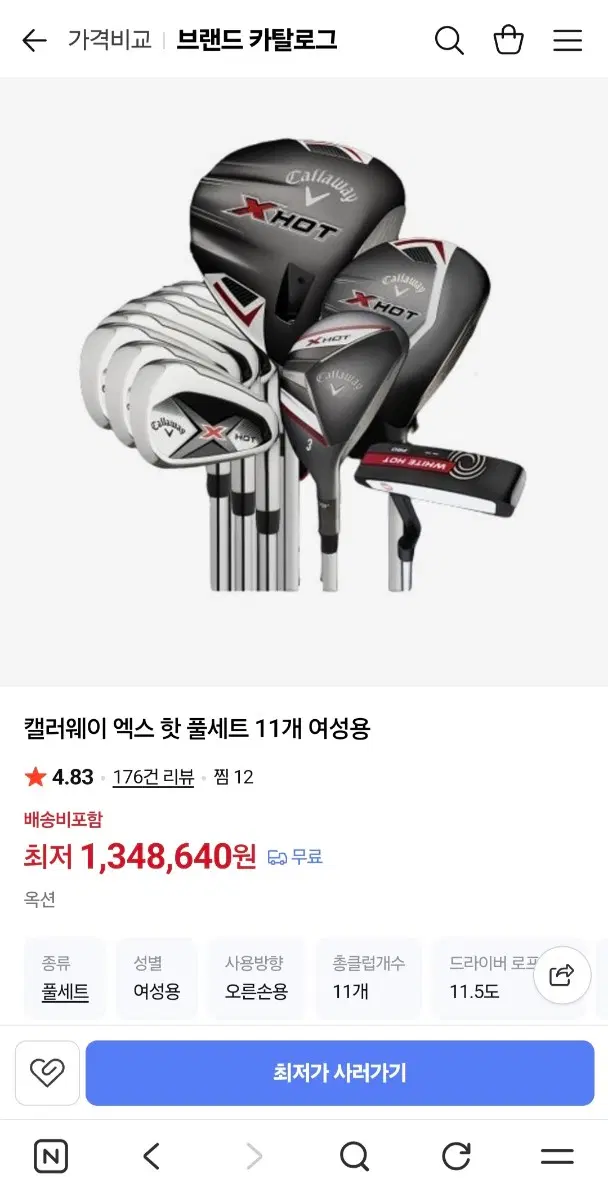Open the browser menu at bottom right
The image size is (608, 1200).
(x=557, y=1157)
